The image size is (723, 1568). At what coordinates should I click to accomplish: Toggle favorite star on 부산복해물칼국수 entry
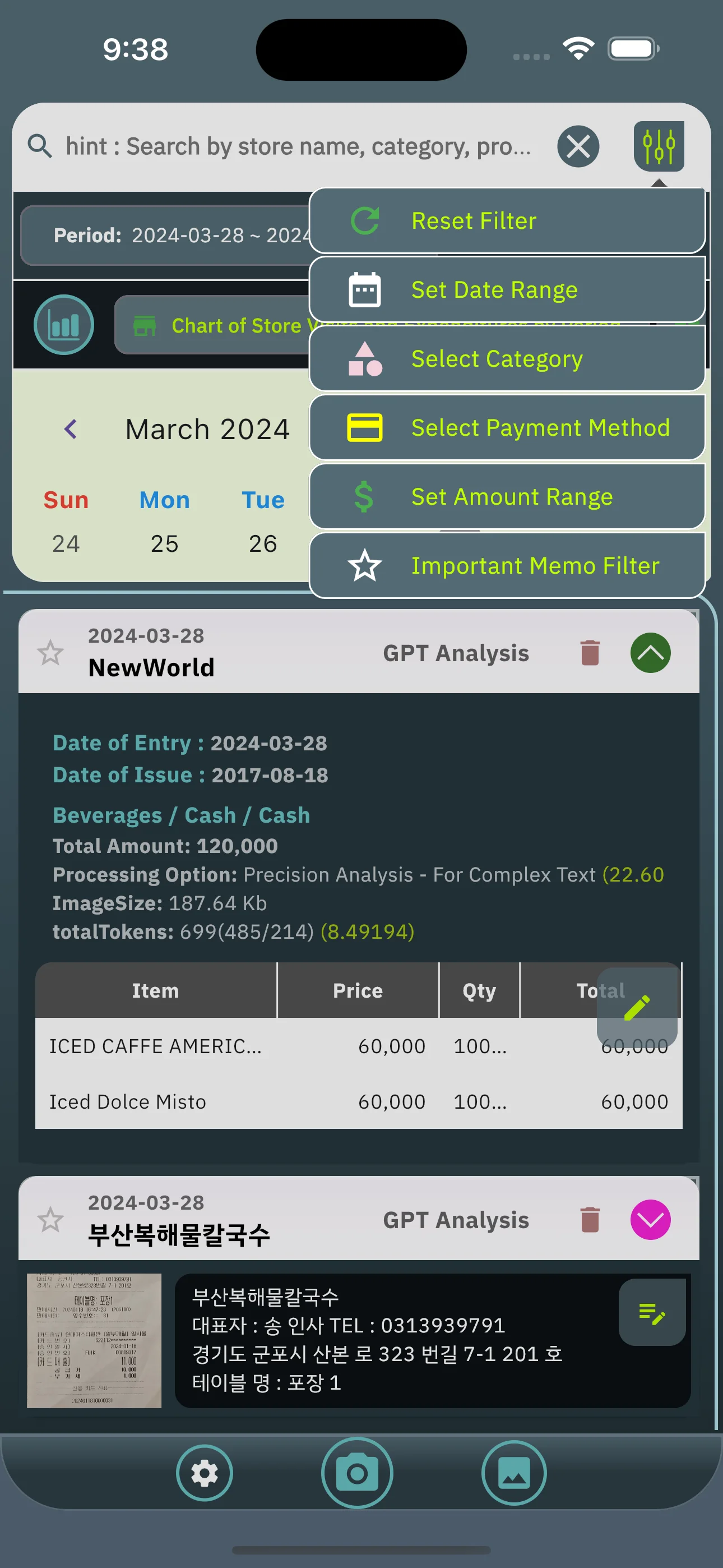[x=52, y=1219]
